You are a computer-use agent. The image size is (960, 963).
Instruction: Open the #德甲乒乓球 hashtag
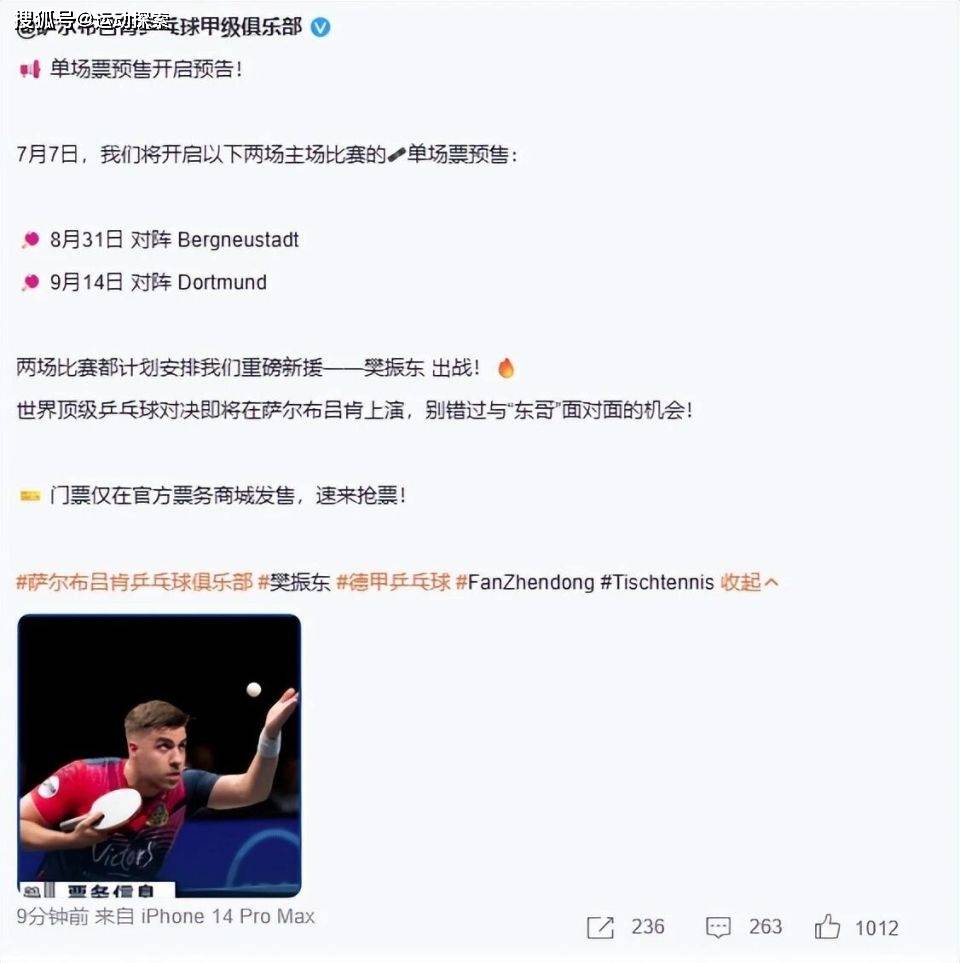click(393, 582)
